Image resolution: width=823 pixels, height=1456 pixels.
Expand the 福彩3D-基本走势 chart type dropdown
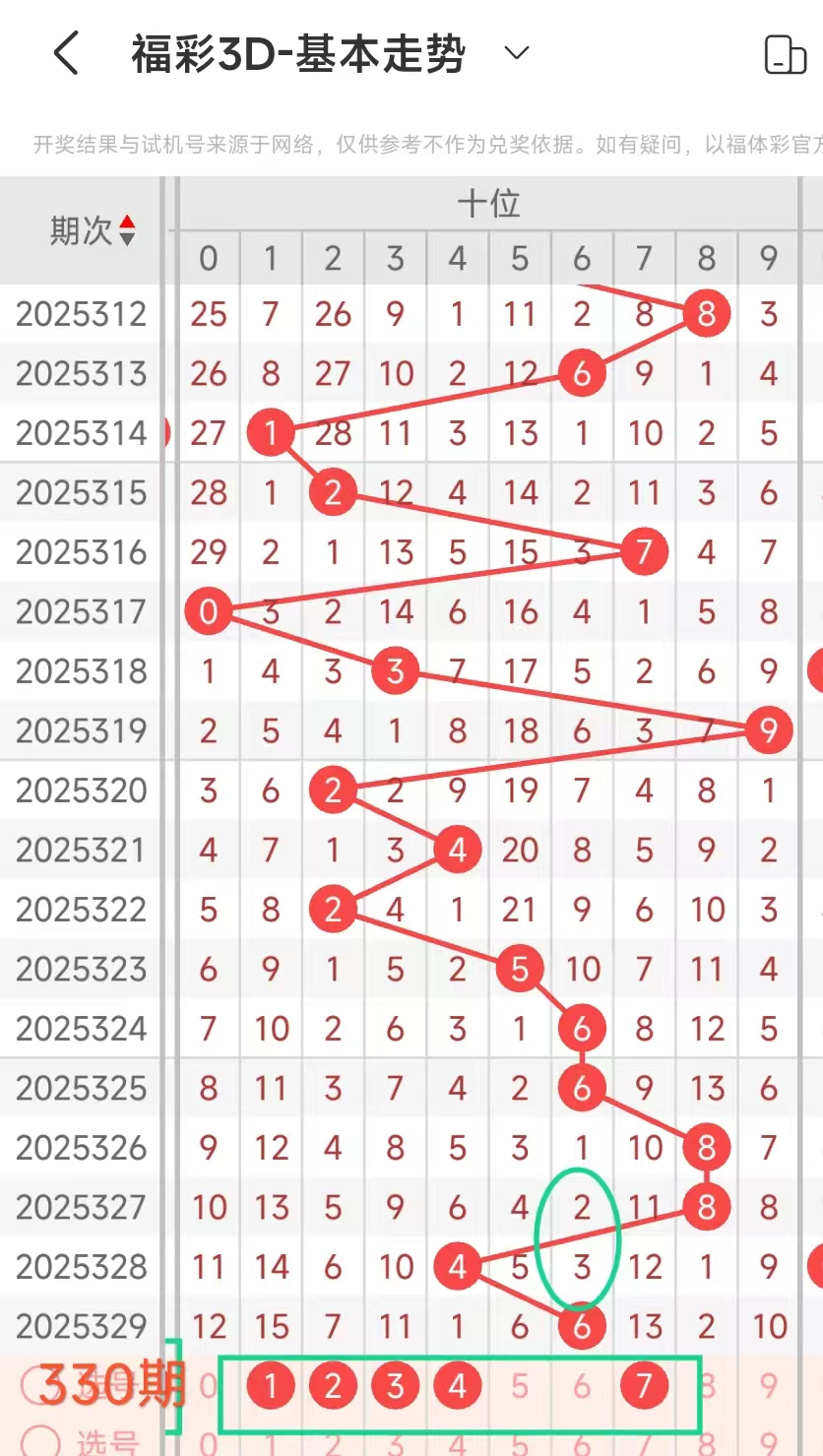pyautogui.click(x=517, y=53)
